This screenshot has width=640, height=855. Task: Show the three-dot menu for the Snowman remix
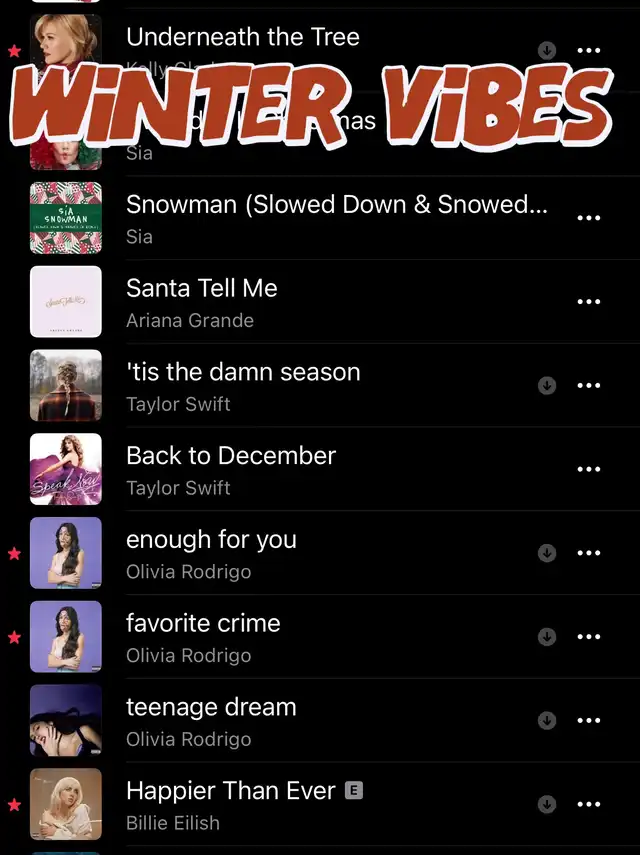coord(589,217)
